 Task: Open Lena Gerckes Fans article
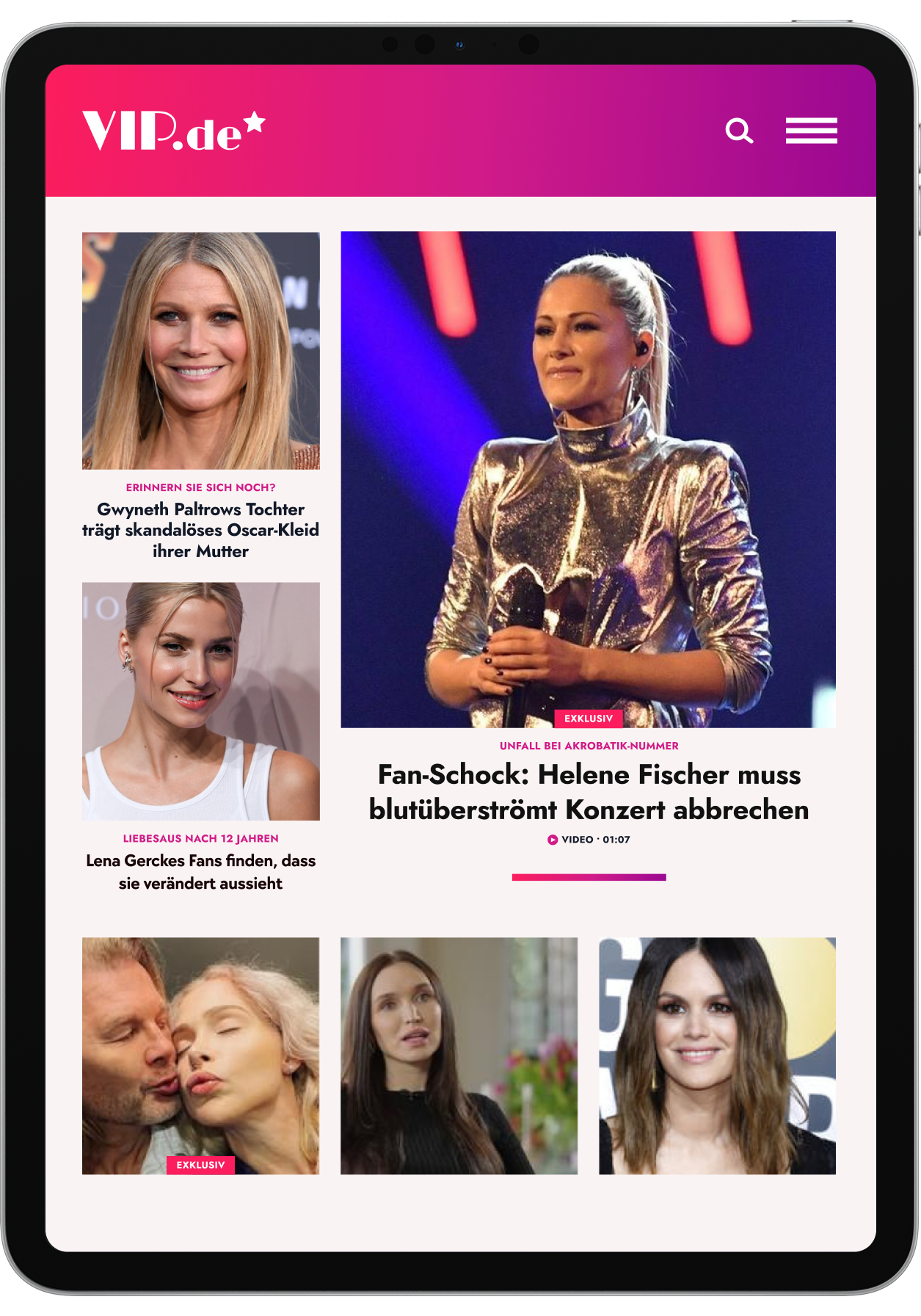(x=200, y=871)
